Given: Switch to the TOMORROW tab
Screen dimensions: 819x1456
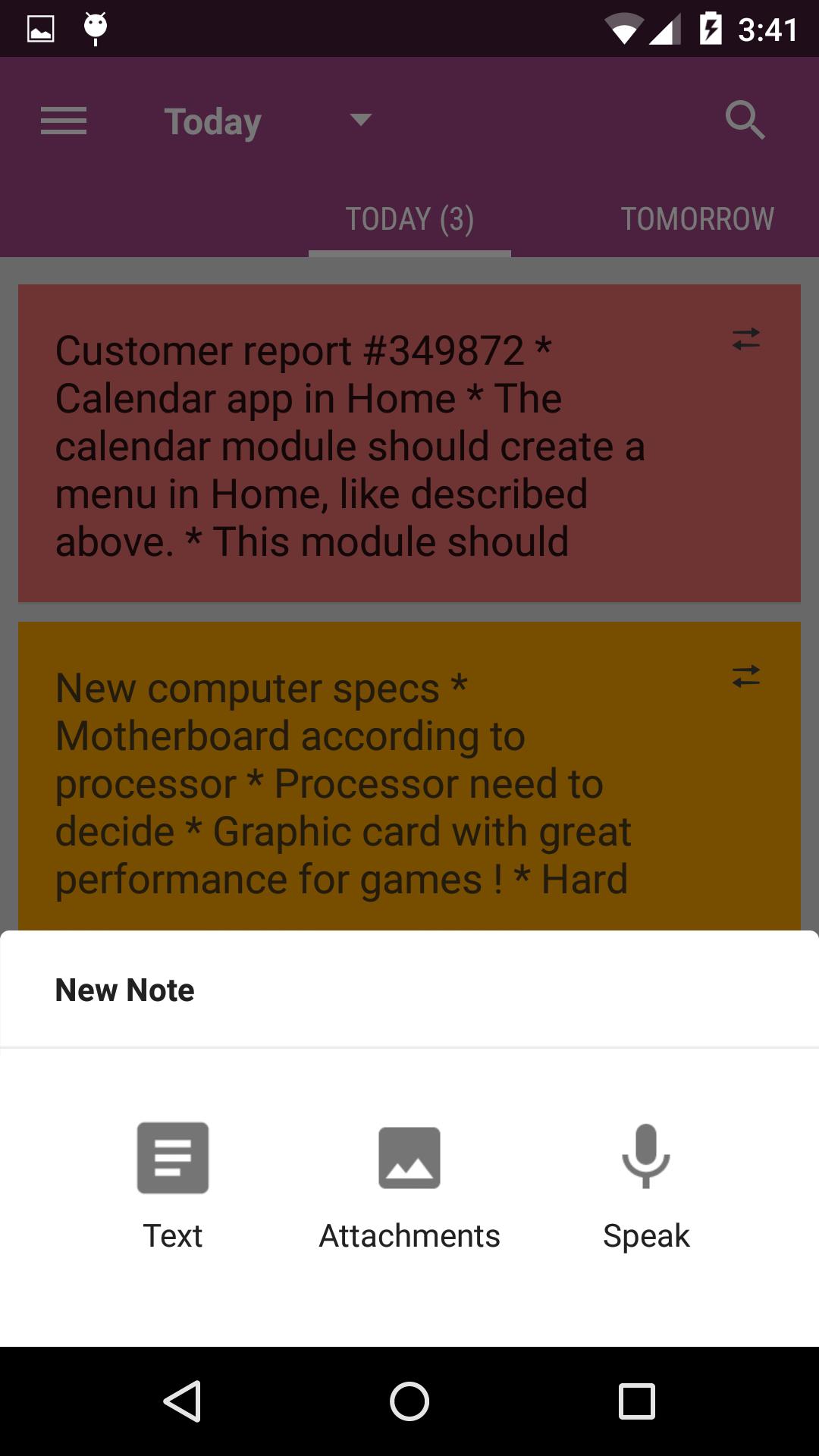Looking at the screenshot, I should (x=697, y=218).
